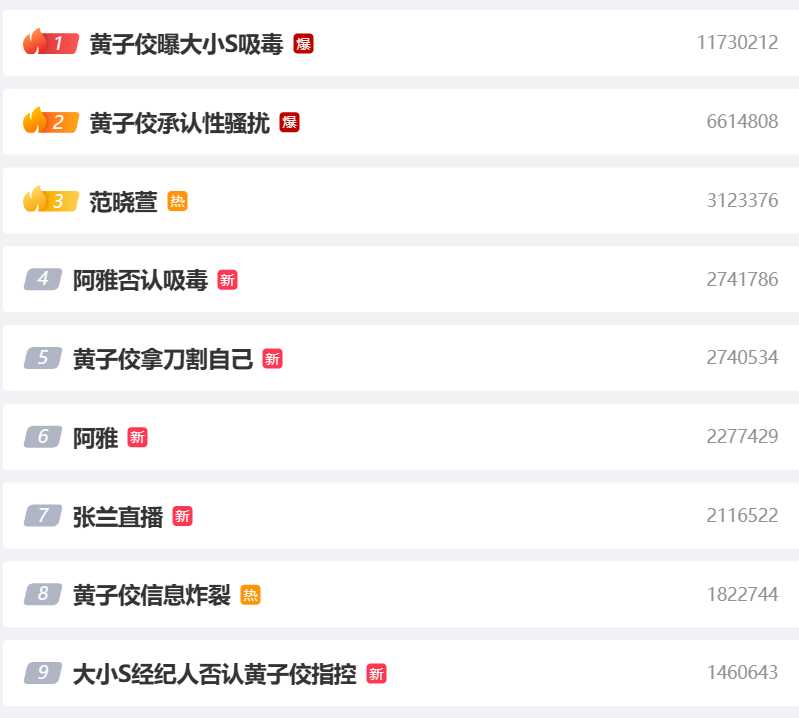
Task: Open hot topic 黄子佼承认性骚扰
Action: click(x=179, y=122)
